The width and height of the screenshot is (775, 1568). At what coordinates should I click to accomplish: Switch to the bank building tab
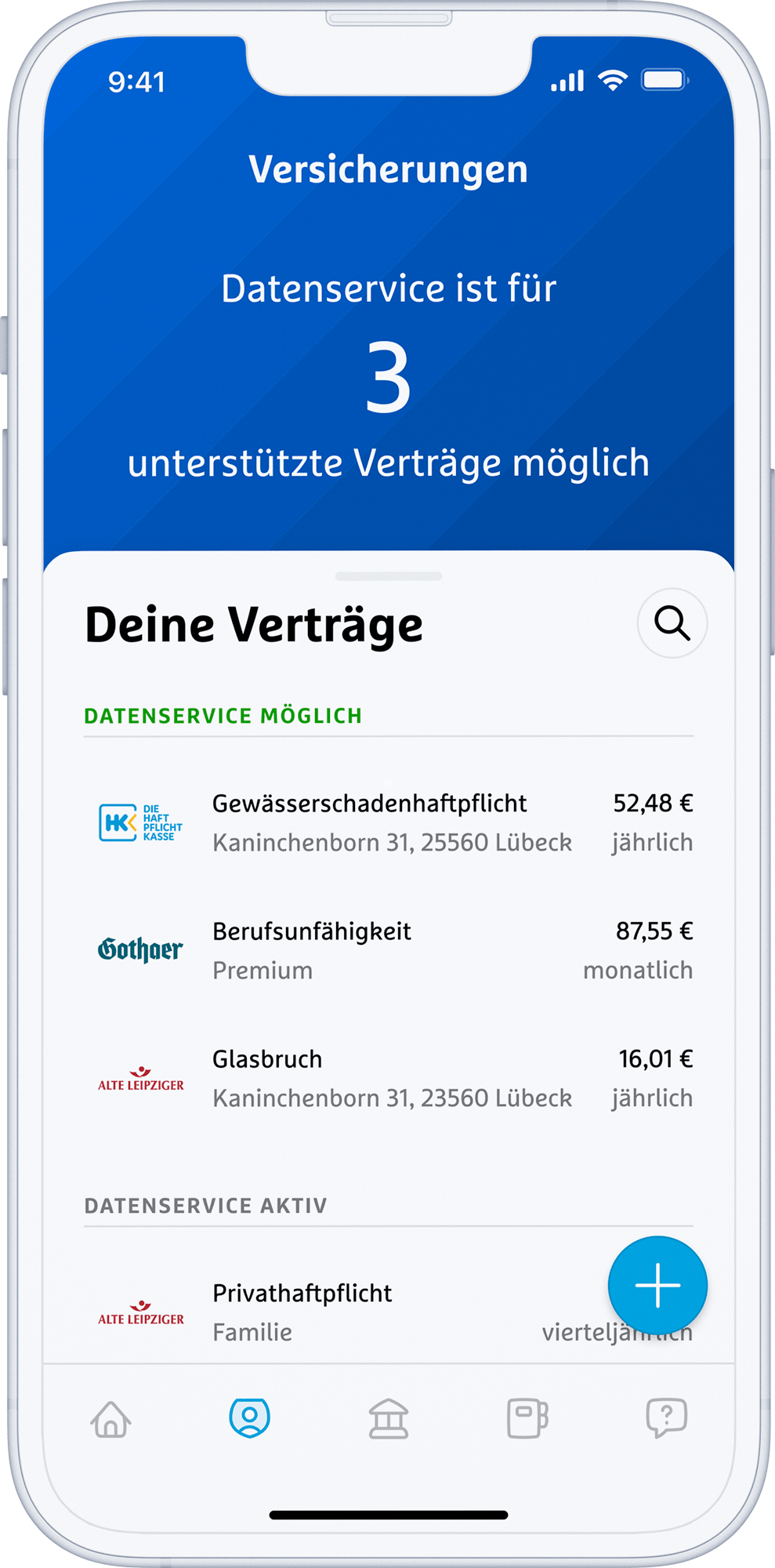(x=389, y=1419)
